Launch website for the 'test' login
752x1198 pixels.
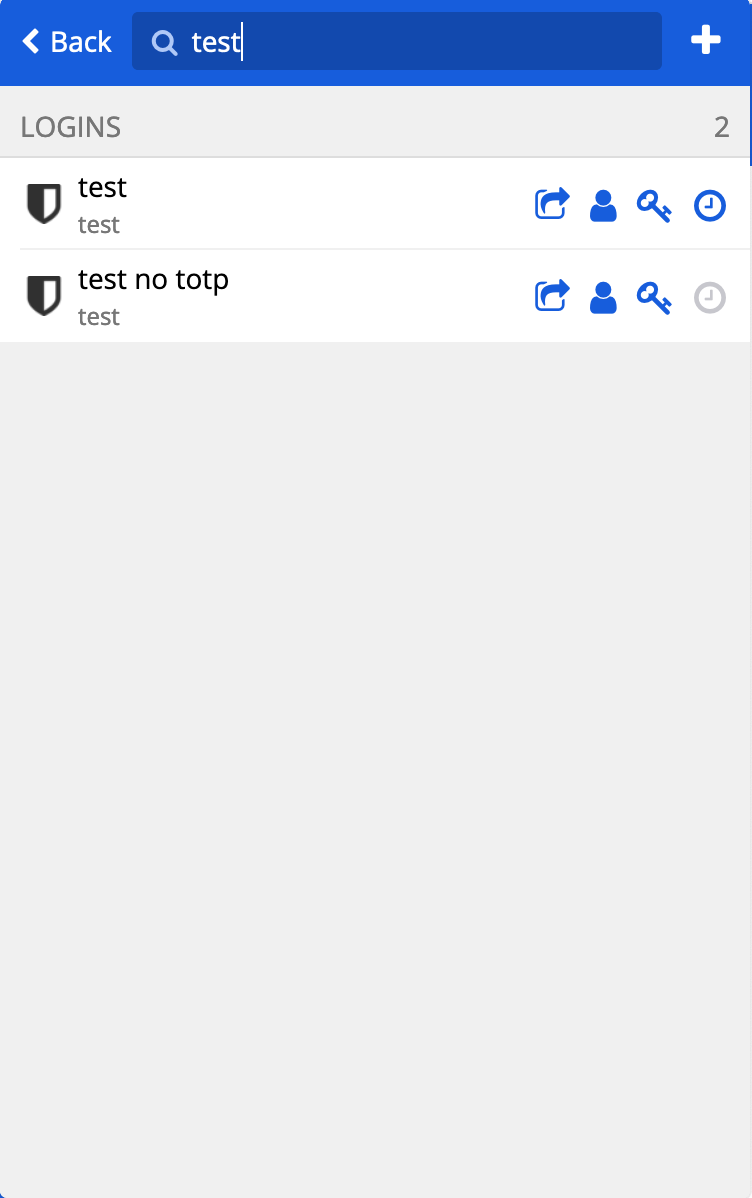tap(552, 205)
